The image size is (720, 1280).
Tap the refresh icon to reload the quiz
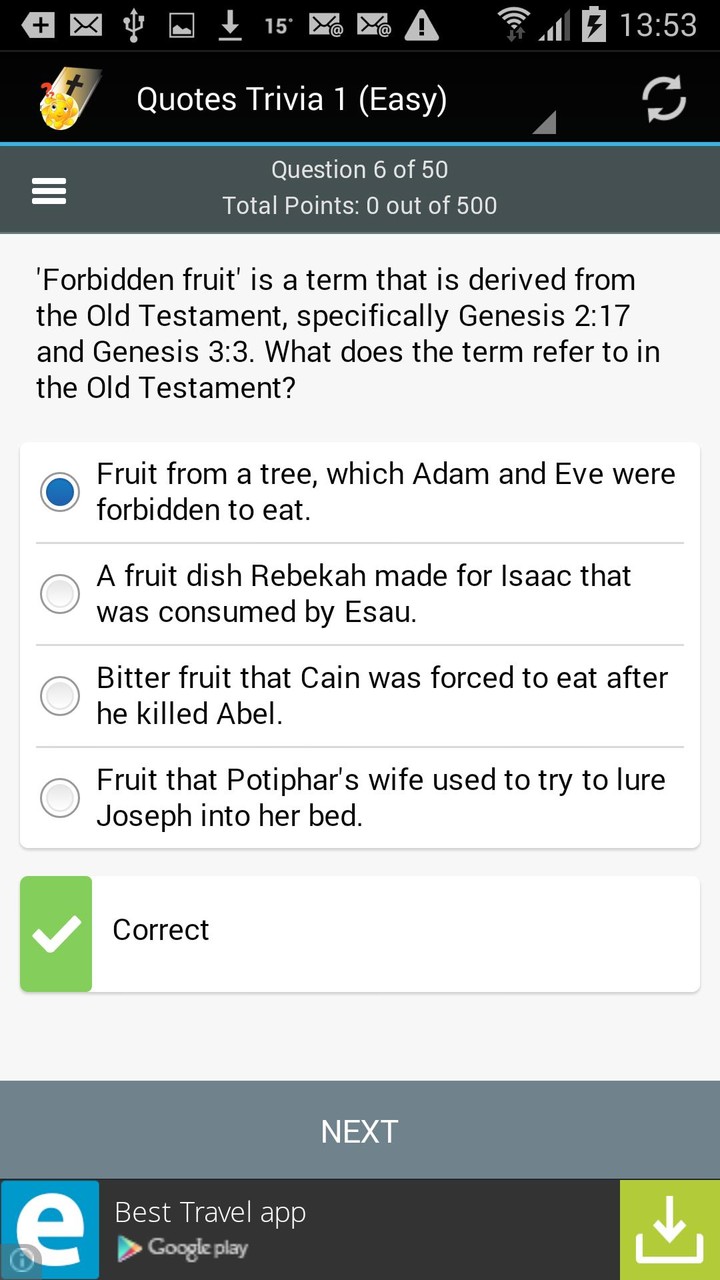pyautogui.click(x=663, y=98)
